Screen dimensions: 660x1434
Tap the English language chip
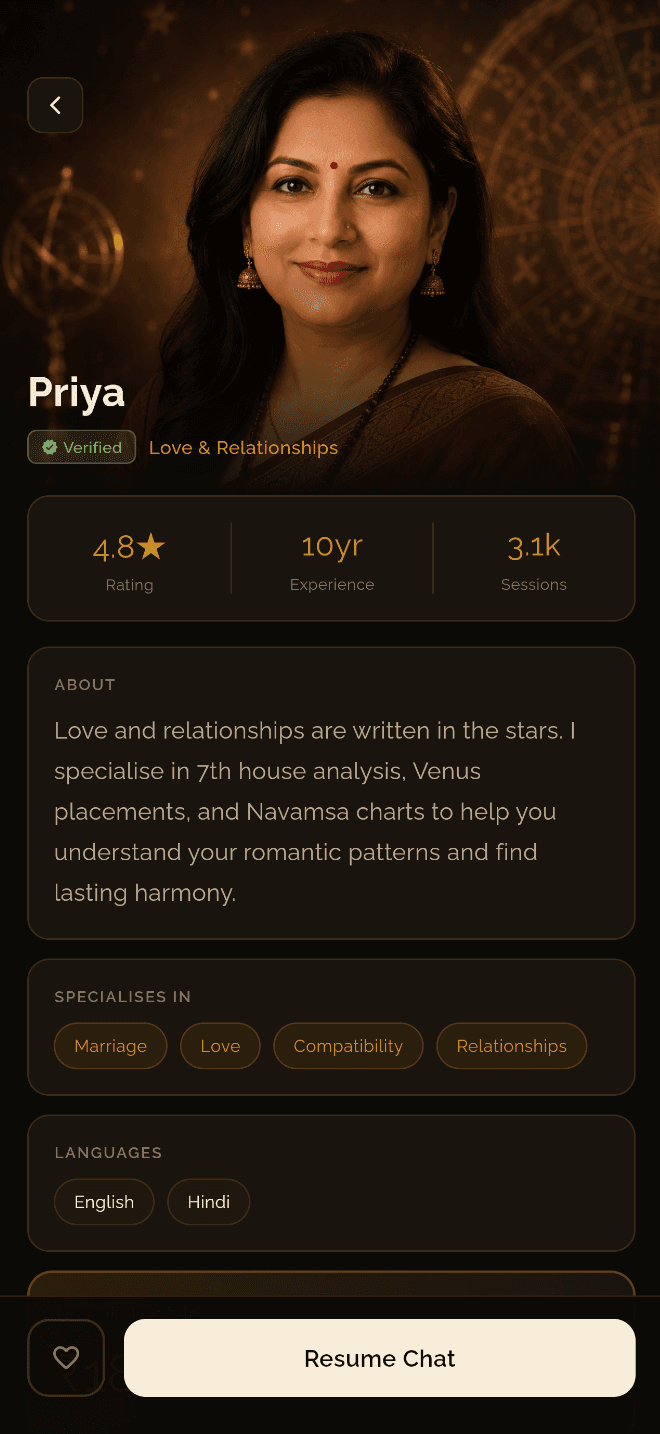tap(104, 1202)
